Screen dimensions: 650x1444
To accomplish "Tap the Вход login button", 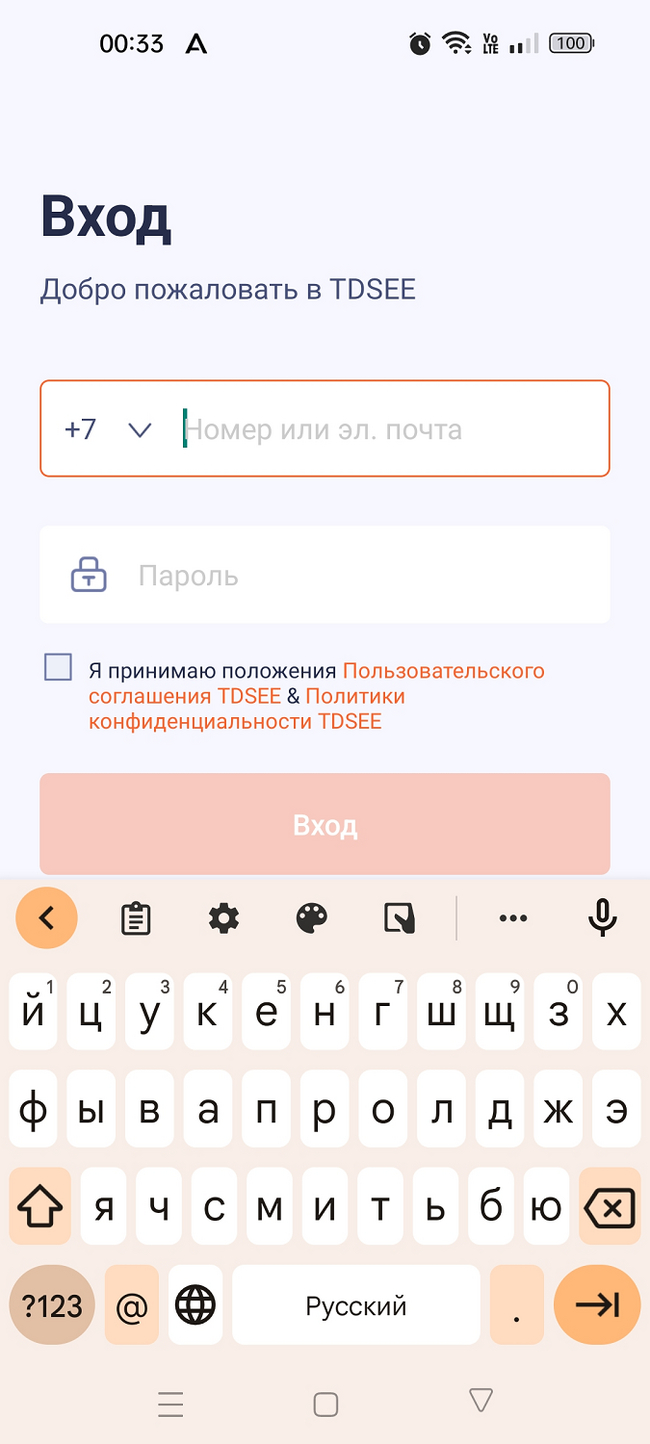I will coord(325,824).
